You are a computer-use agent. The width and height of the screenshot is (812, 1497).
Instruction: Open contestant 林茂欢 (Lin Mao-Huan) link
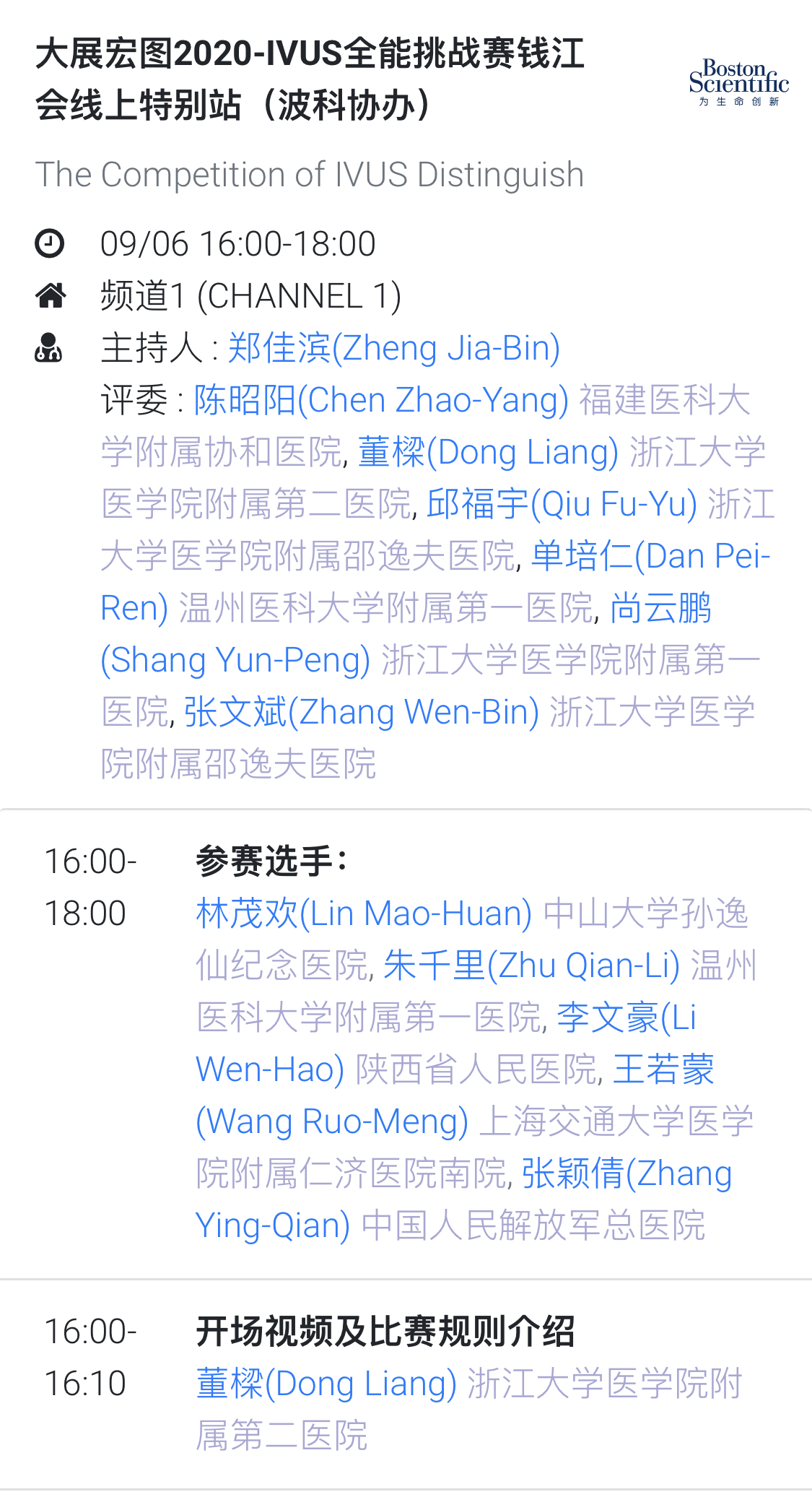click(364, 914)
